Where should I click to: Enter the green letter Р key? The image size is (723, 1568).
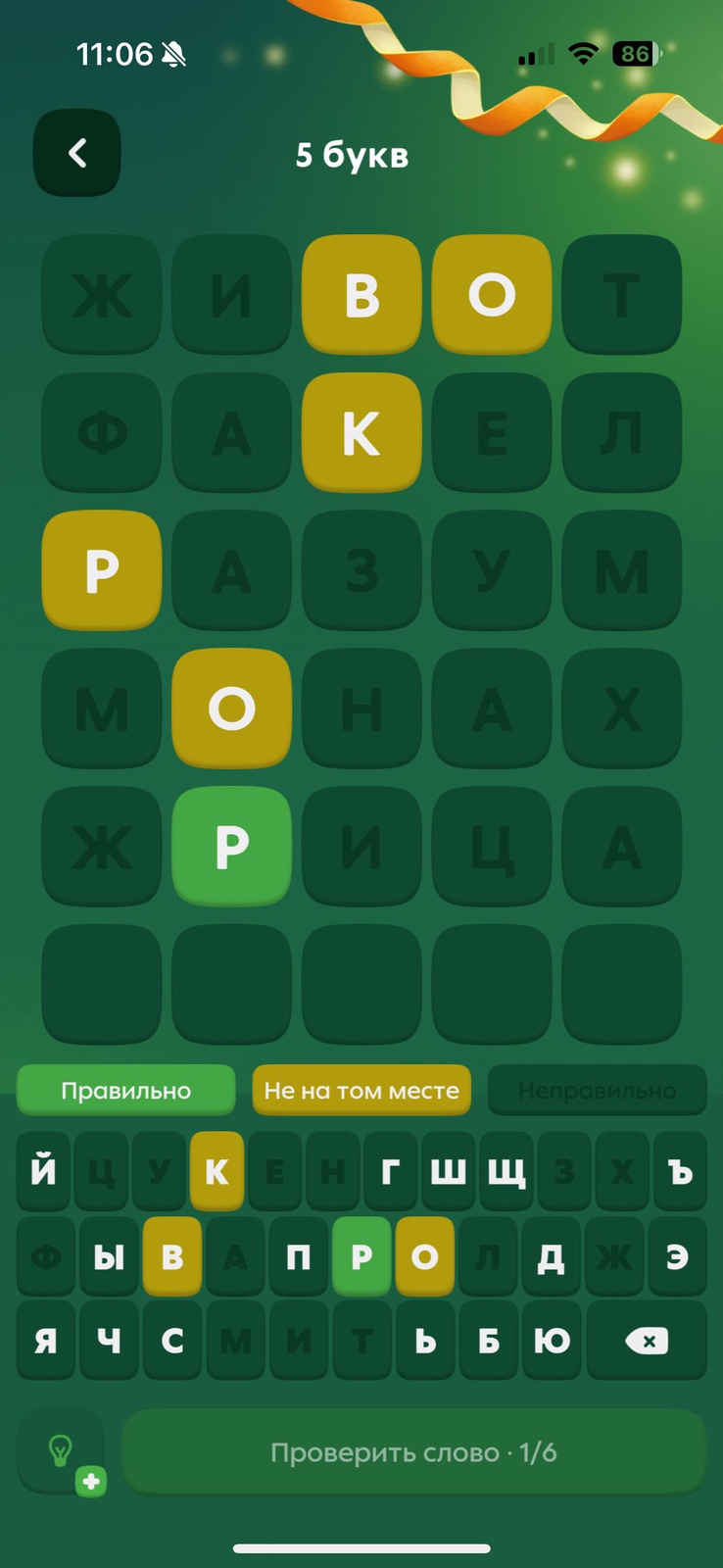pos(361,1255)
